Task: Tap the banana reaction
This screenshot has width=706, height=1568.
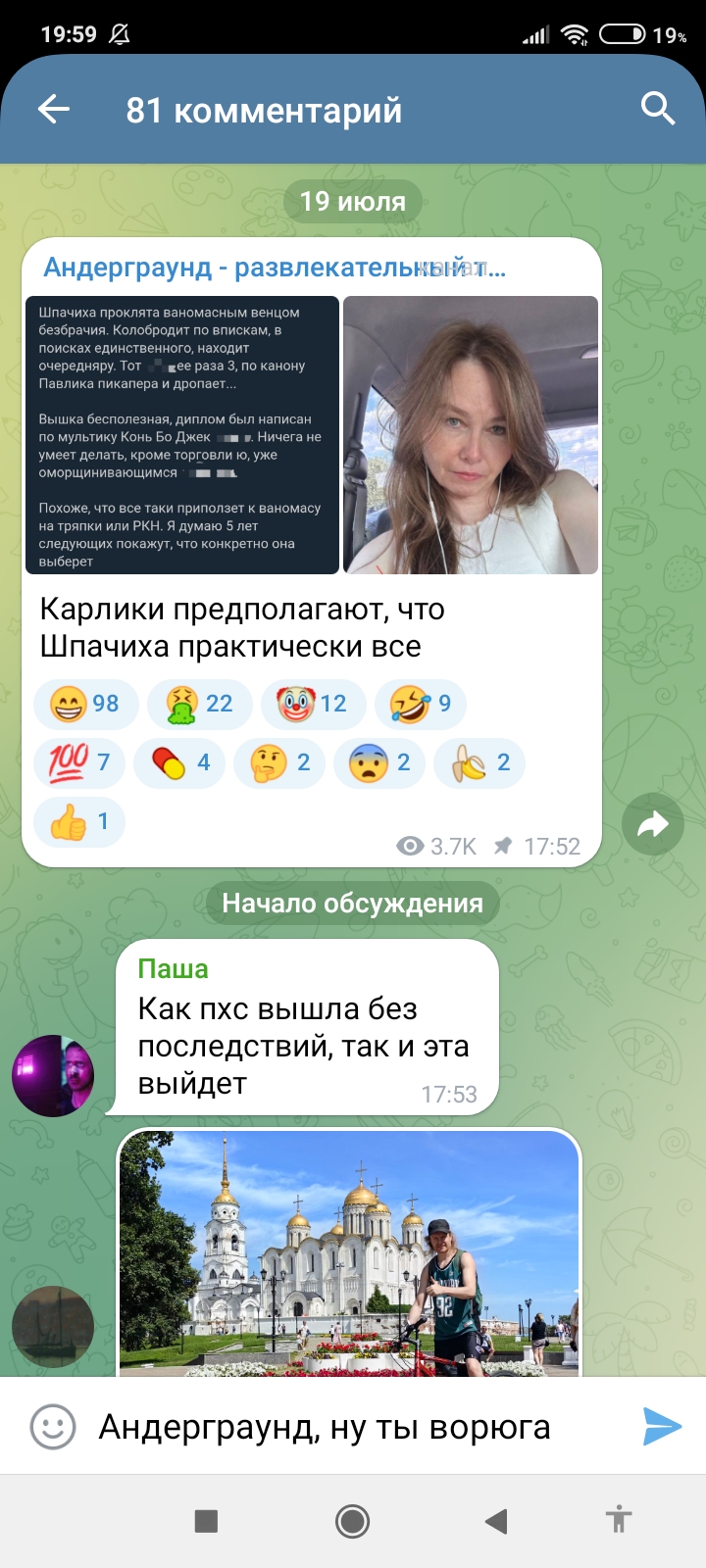Action: point(479,762)
